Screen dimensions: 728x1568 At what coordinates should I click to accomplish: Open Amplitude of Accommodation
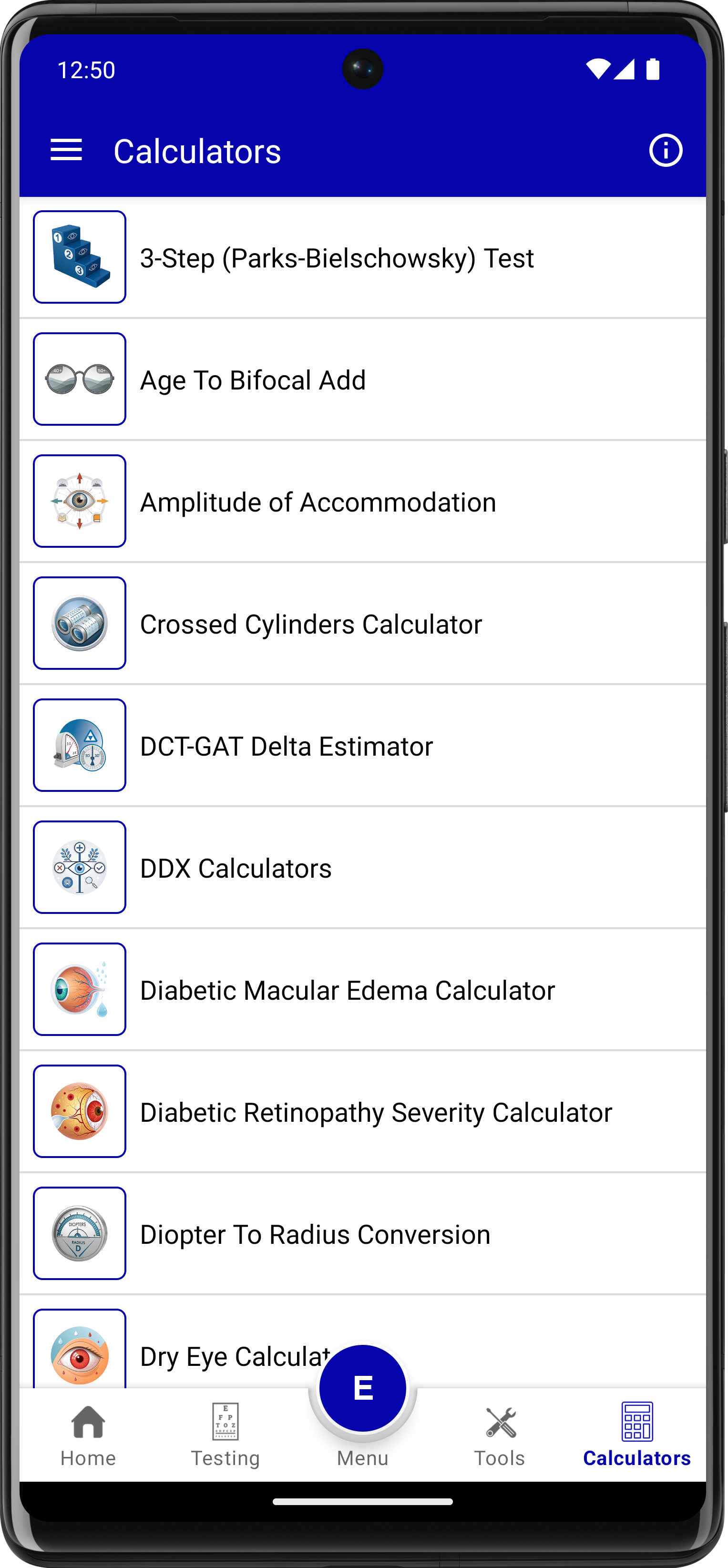[363, 502]
